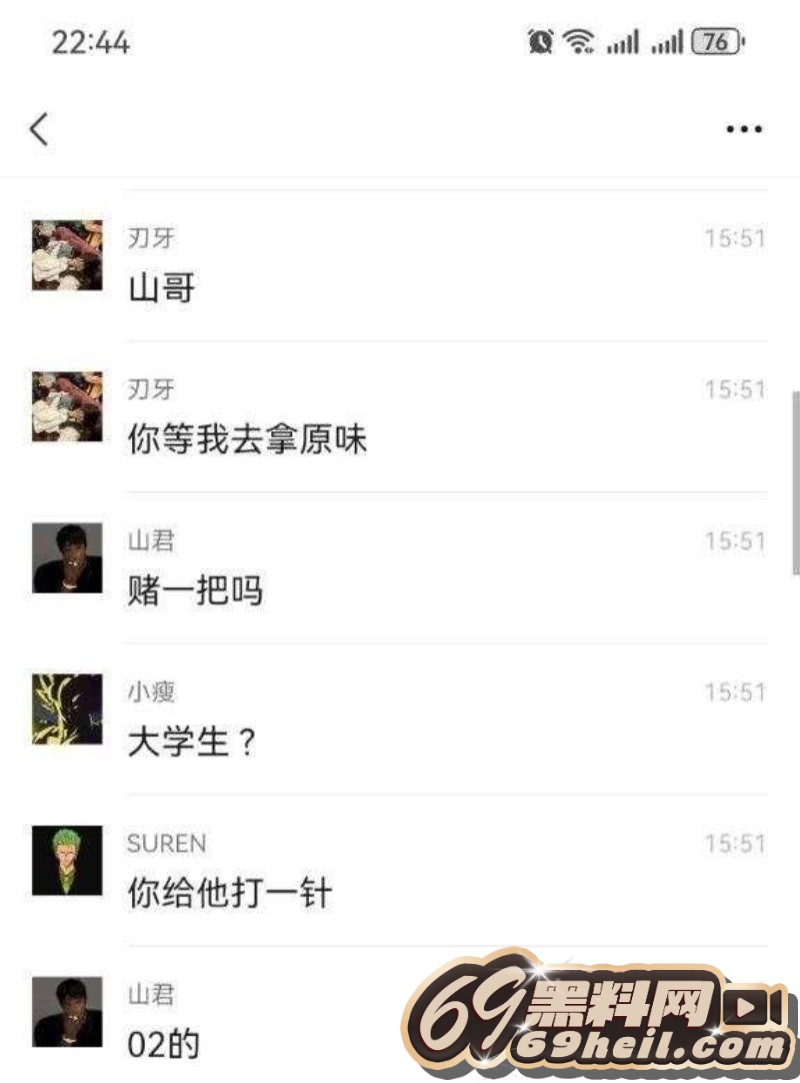Open 山君's avatar beside 赌一把吗

[x=67, y=558]
